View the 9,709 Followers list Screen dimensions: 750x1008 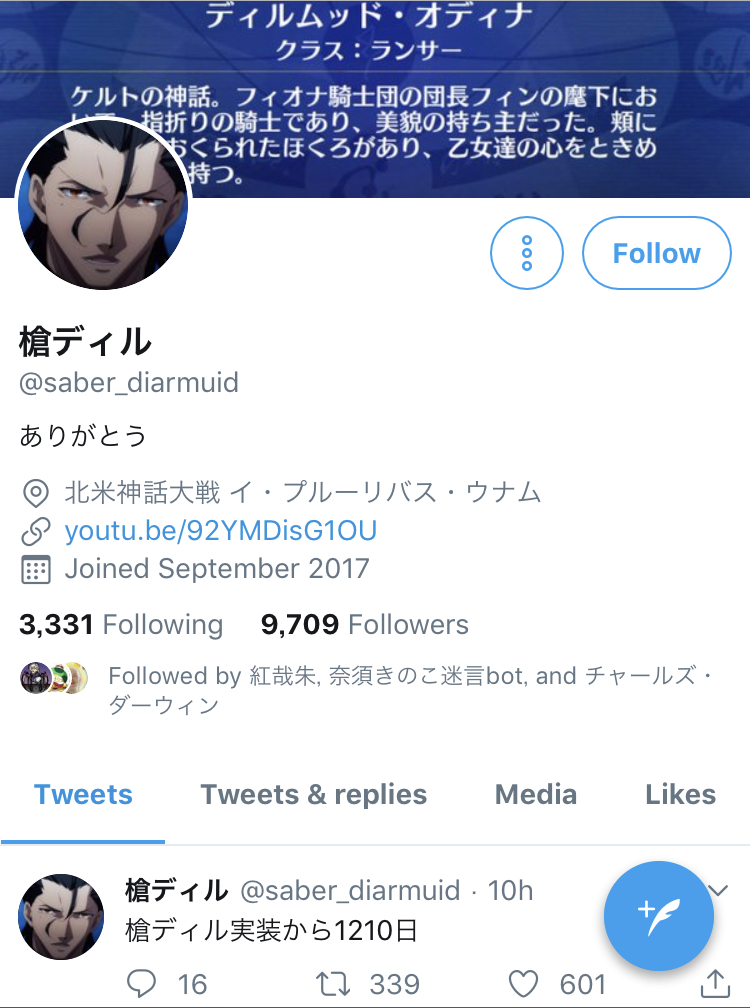pyautogui.click(x=364, y=625)
